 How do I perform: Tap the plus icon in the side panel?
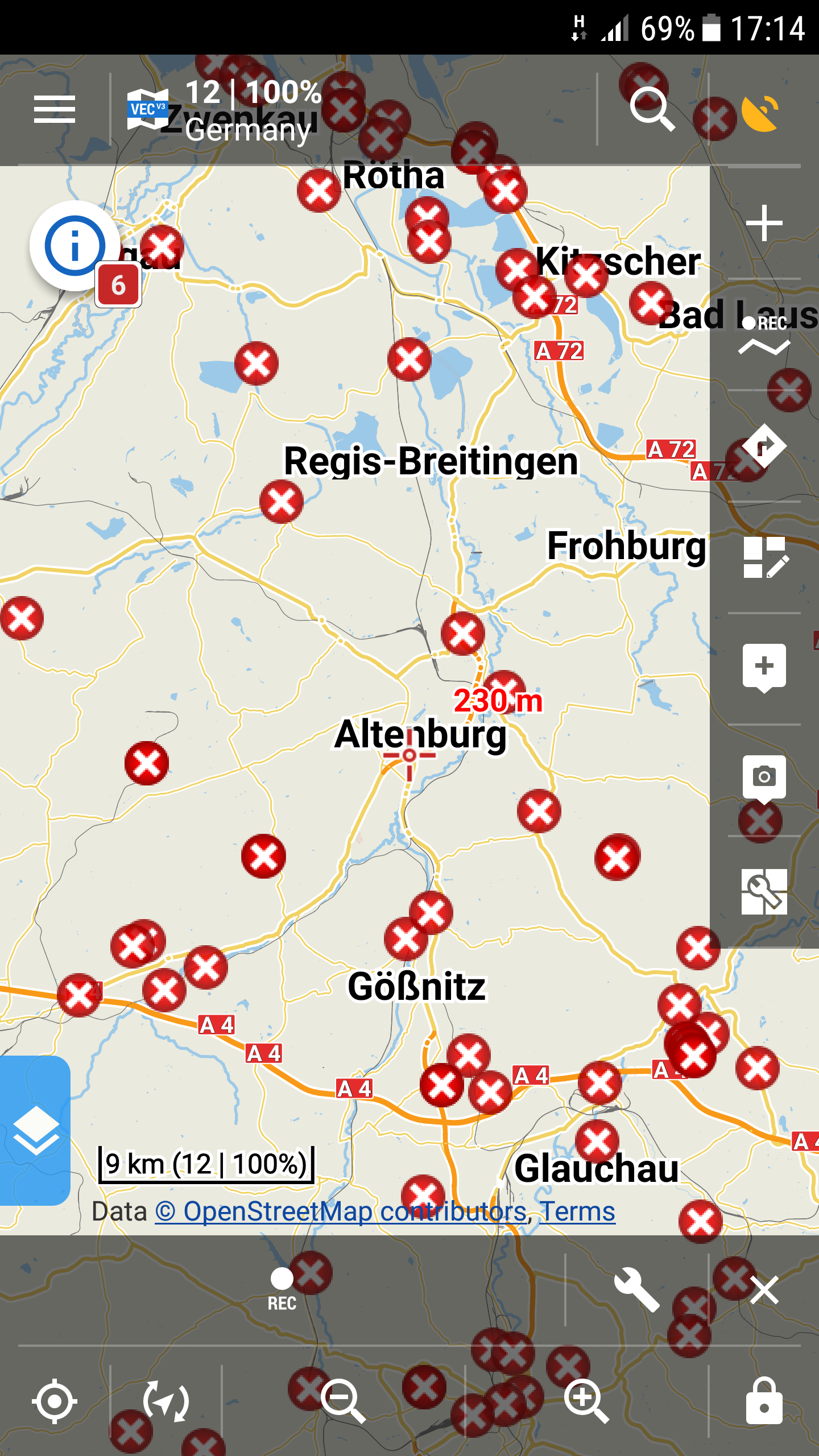[764, 223]
